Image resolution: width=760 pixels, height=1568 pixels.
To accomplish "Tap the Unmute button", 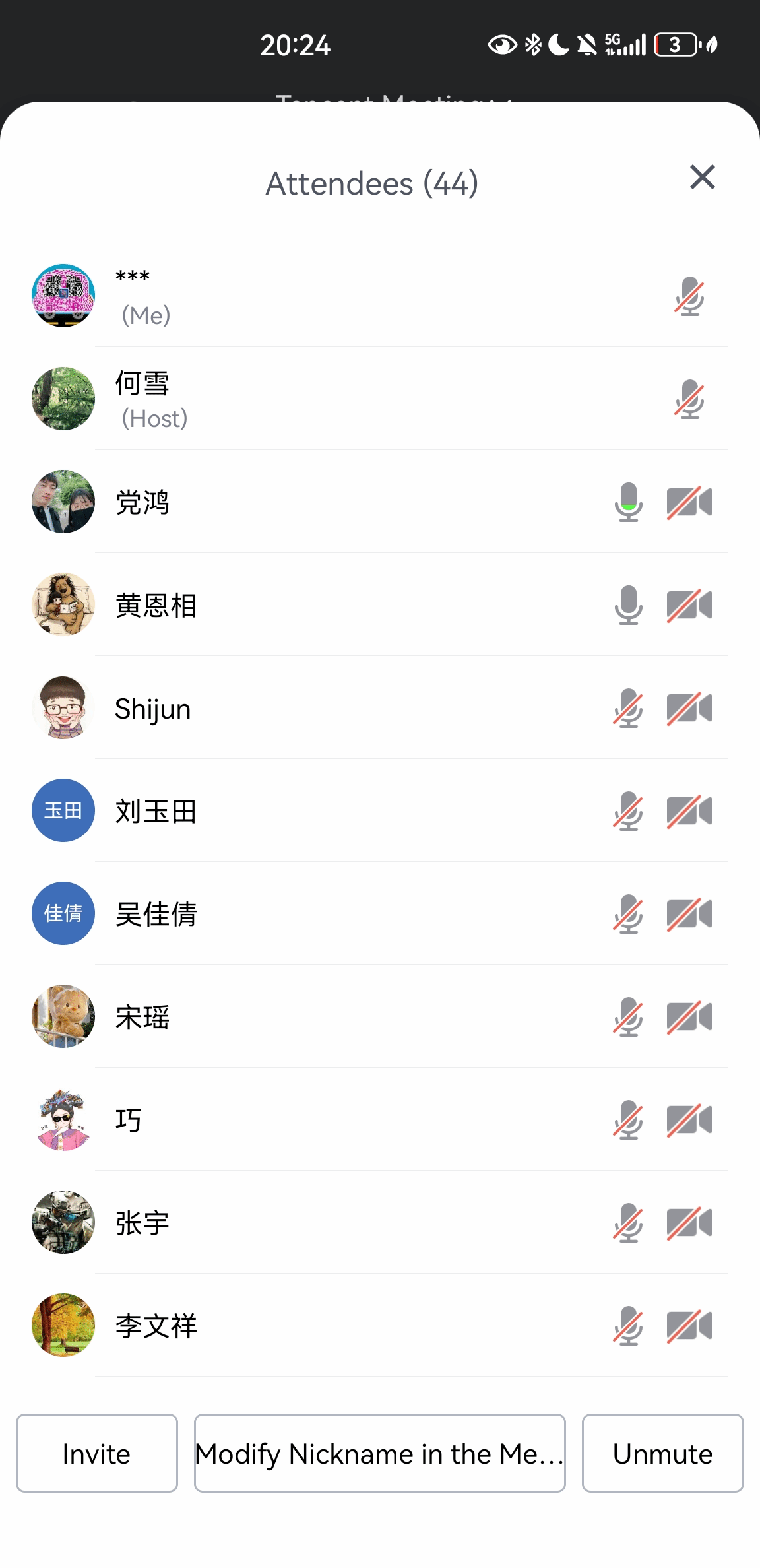I will point(662,1453).
